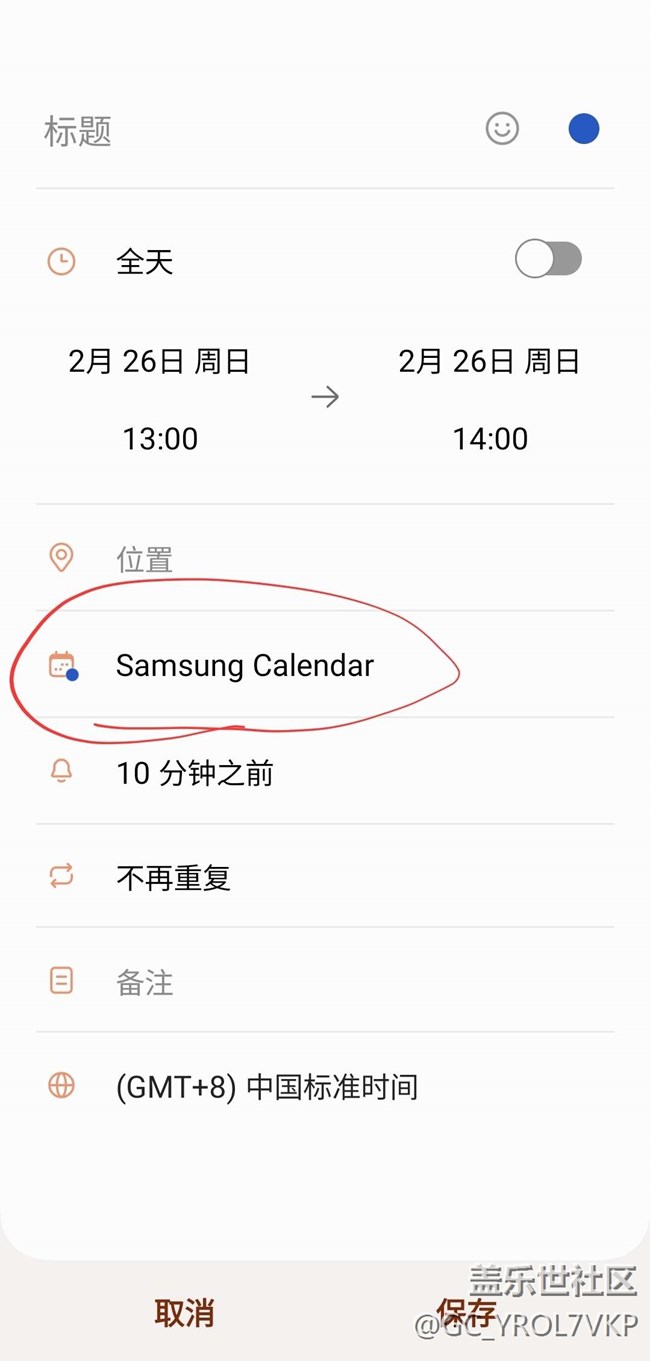Image resolution: width=650 pixels, height=1361 pixels.
Task: Tap 取消 to discard the event
Action: coord(184,1313)
